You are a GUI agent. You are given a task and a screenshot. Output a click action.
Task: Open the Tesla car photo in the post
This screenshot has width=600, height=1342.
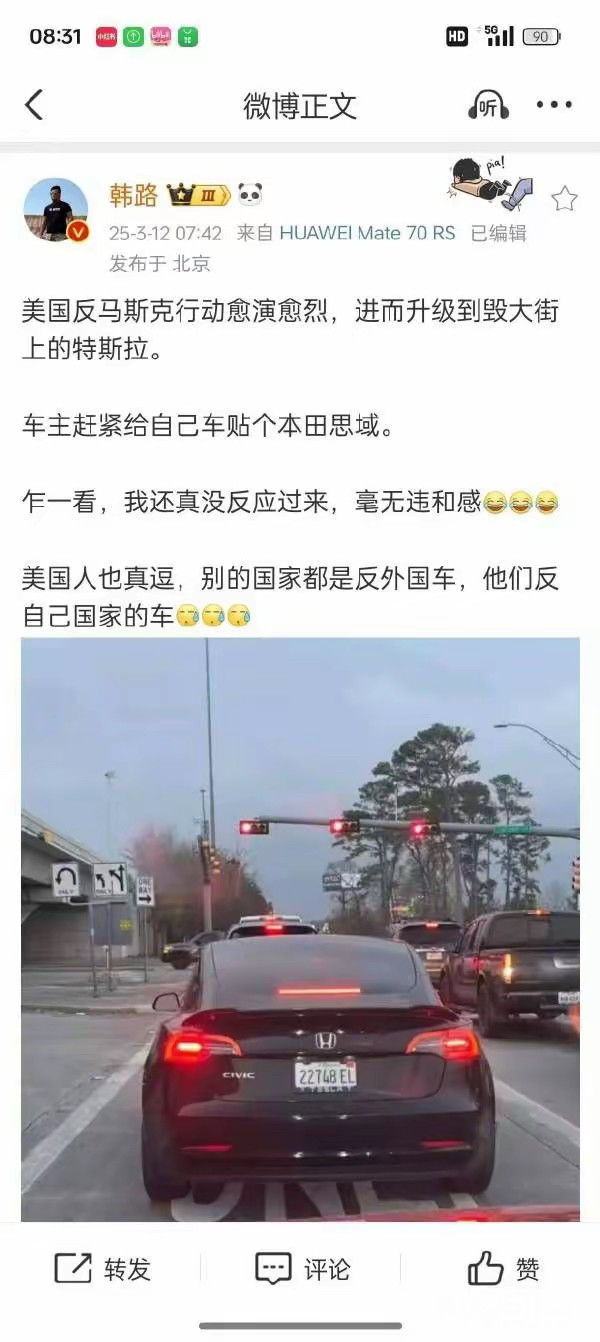(300, 930)
